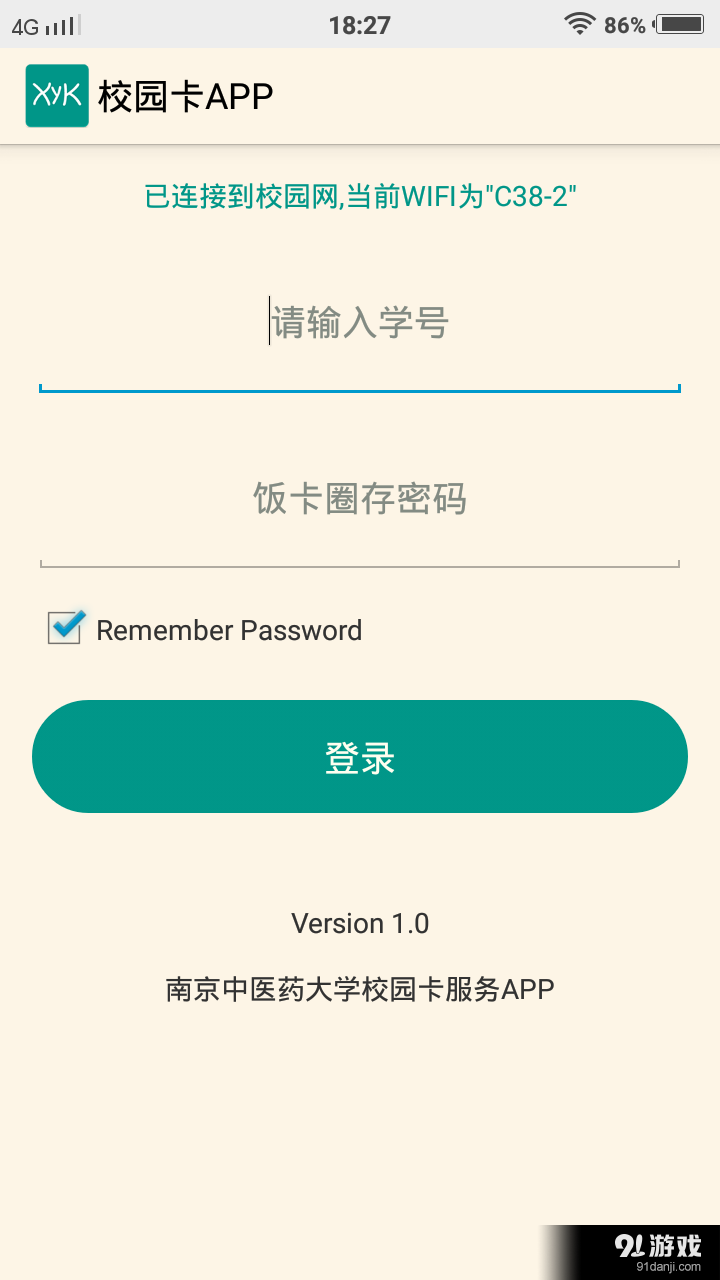Tap the 91游戏 watermark icon
720x1280 pixels.
click(660, 1244)
